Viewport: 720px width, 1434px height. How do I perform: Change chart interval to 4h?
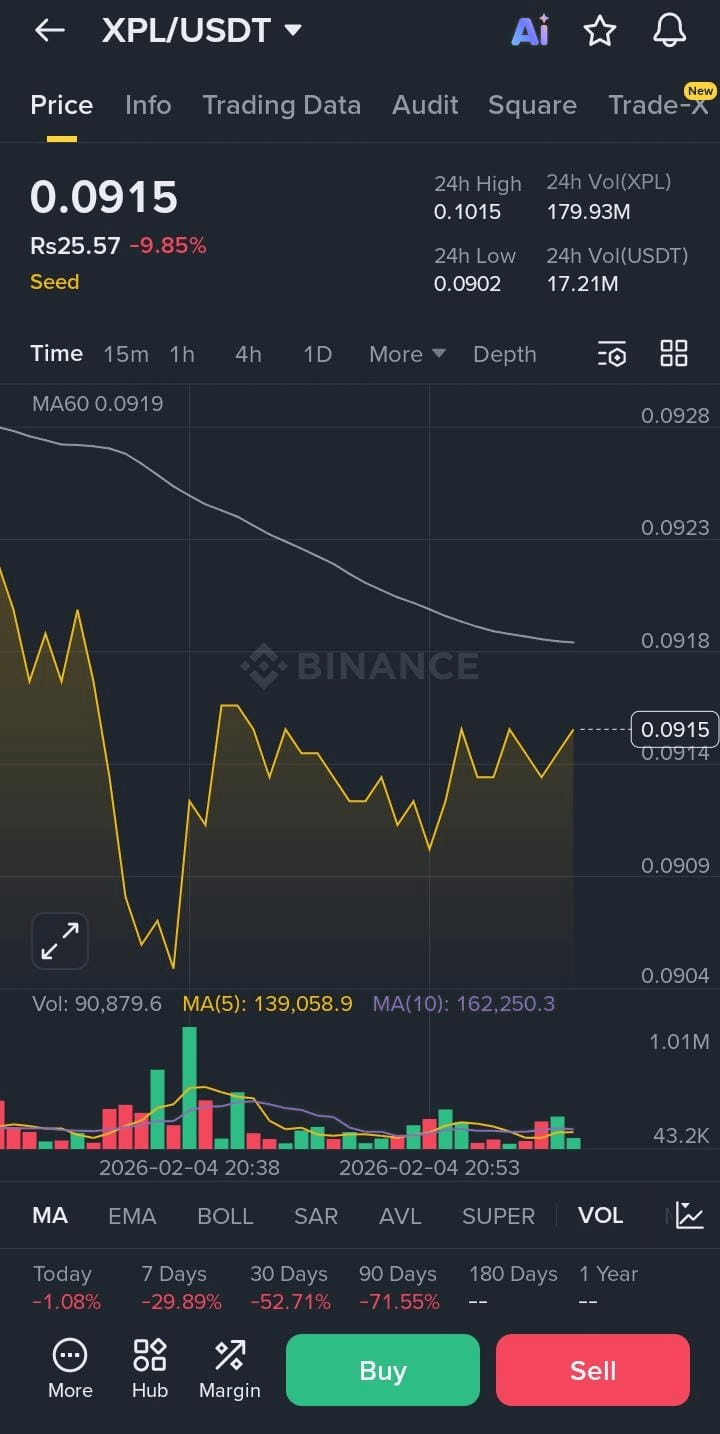(248, 354)
